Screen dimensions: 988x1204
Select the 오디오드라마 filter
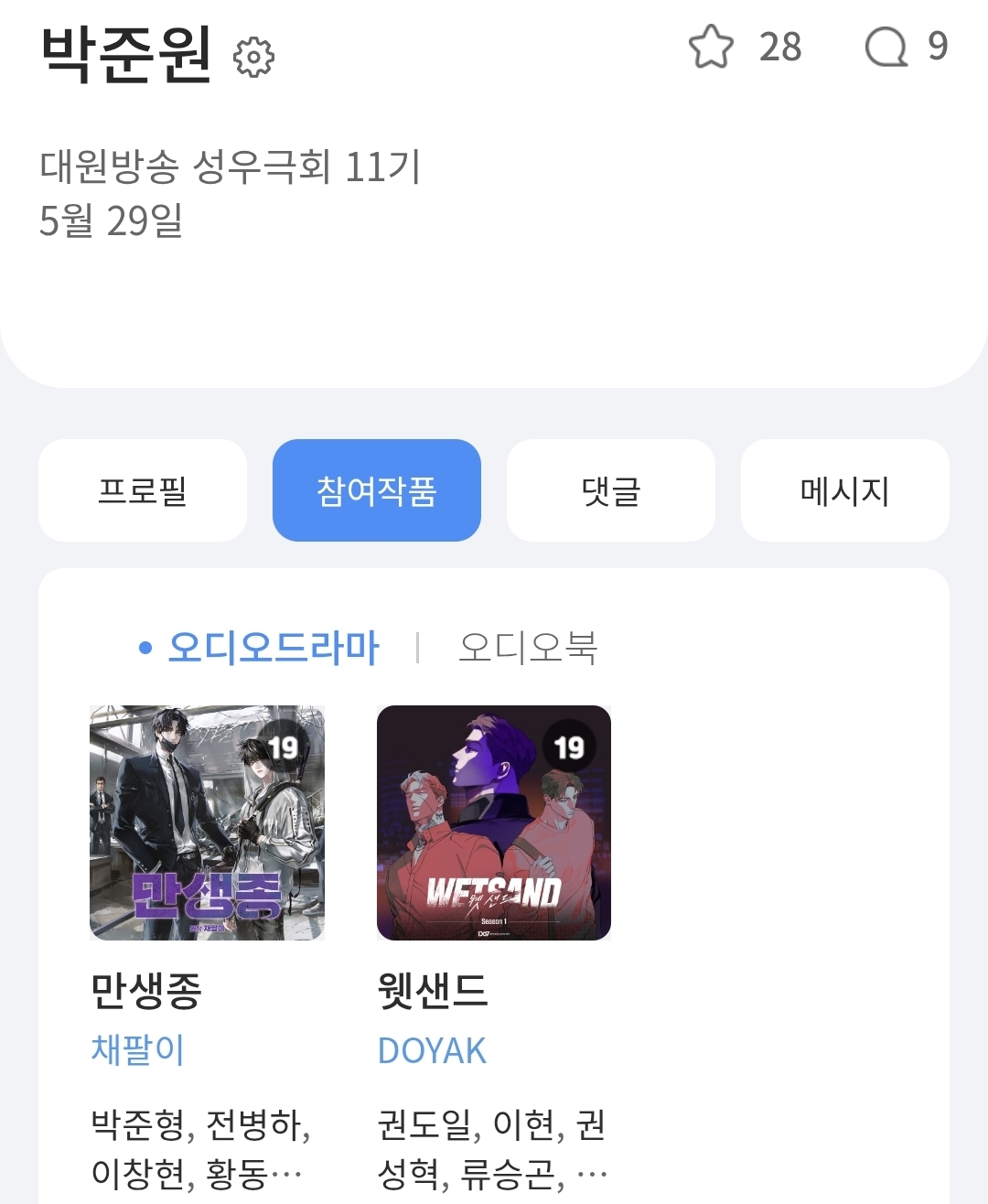coord(273,648)
